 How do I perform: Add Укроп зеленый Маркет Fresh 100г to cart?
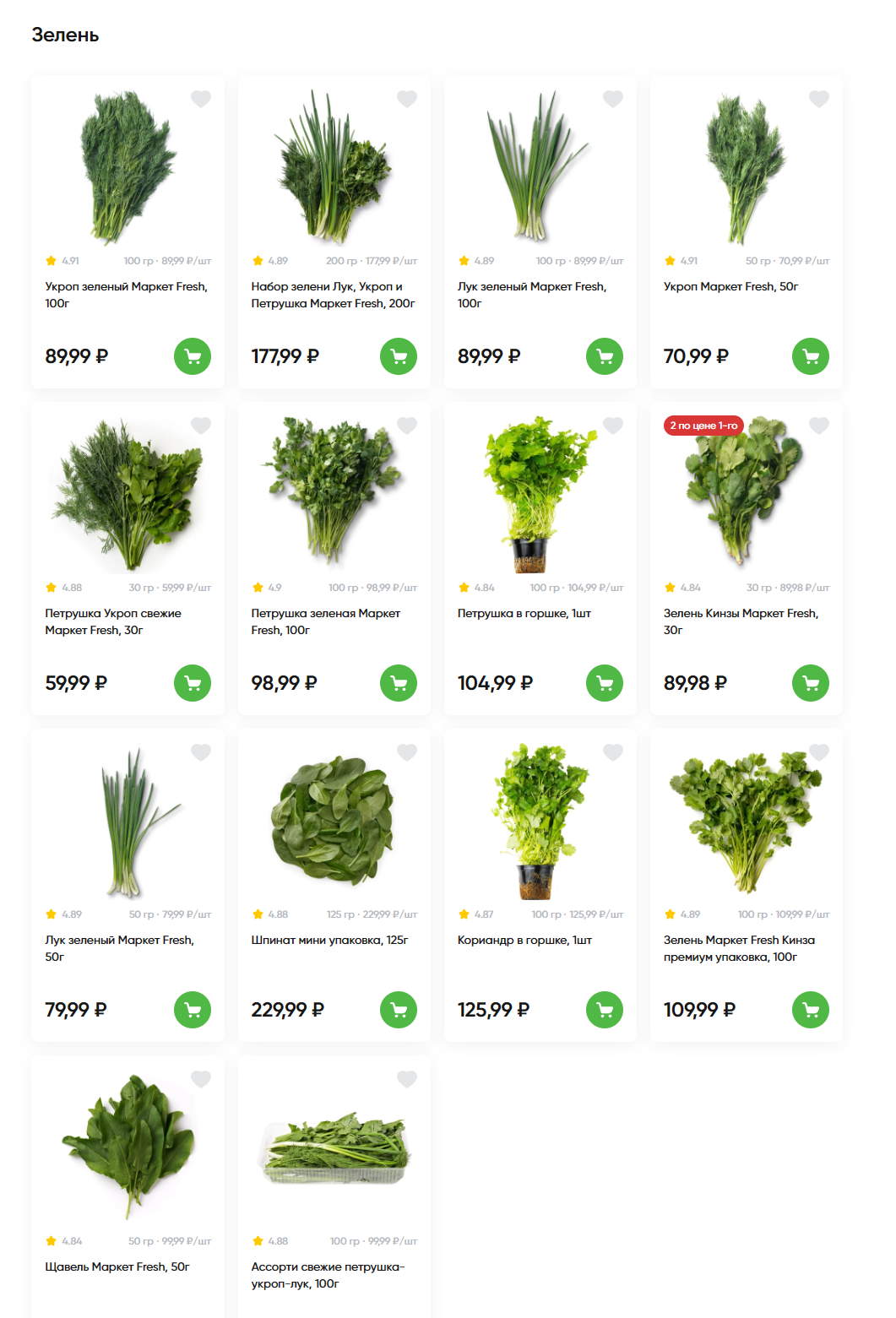[193, 356]
